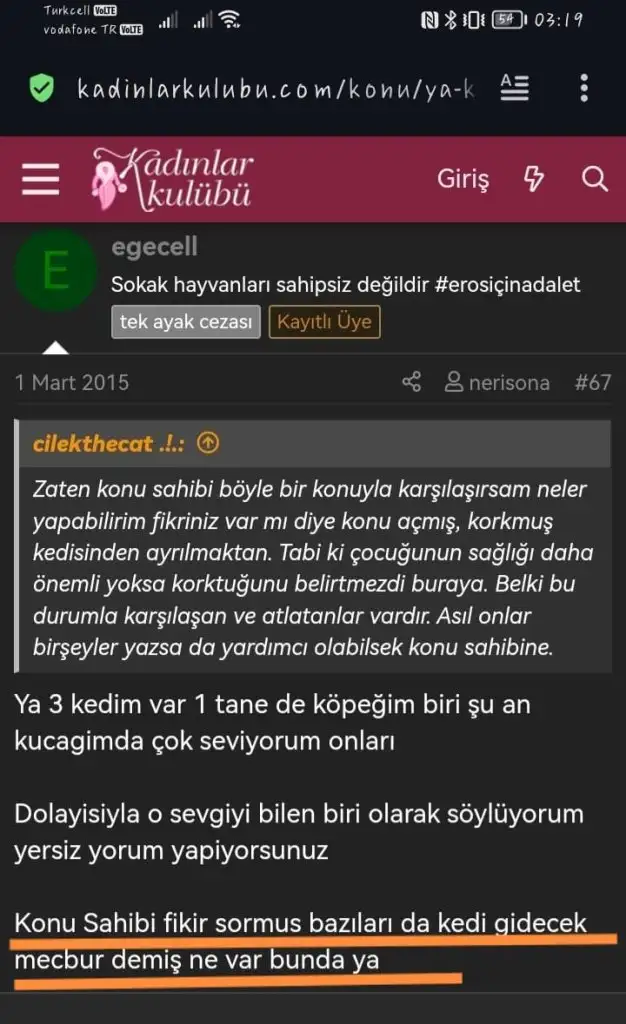This screenshot has height=1024, width=626.
Task: Open the what's new lightning icon
Action: coord(534,180)
